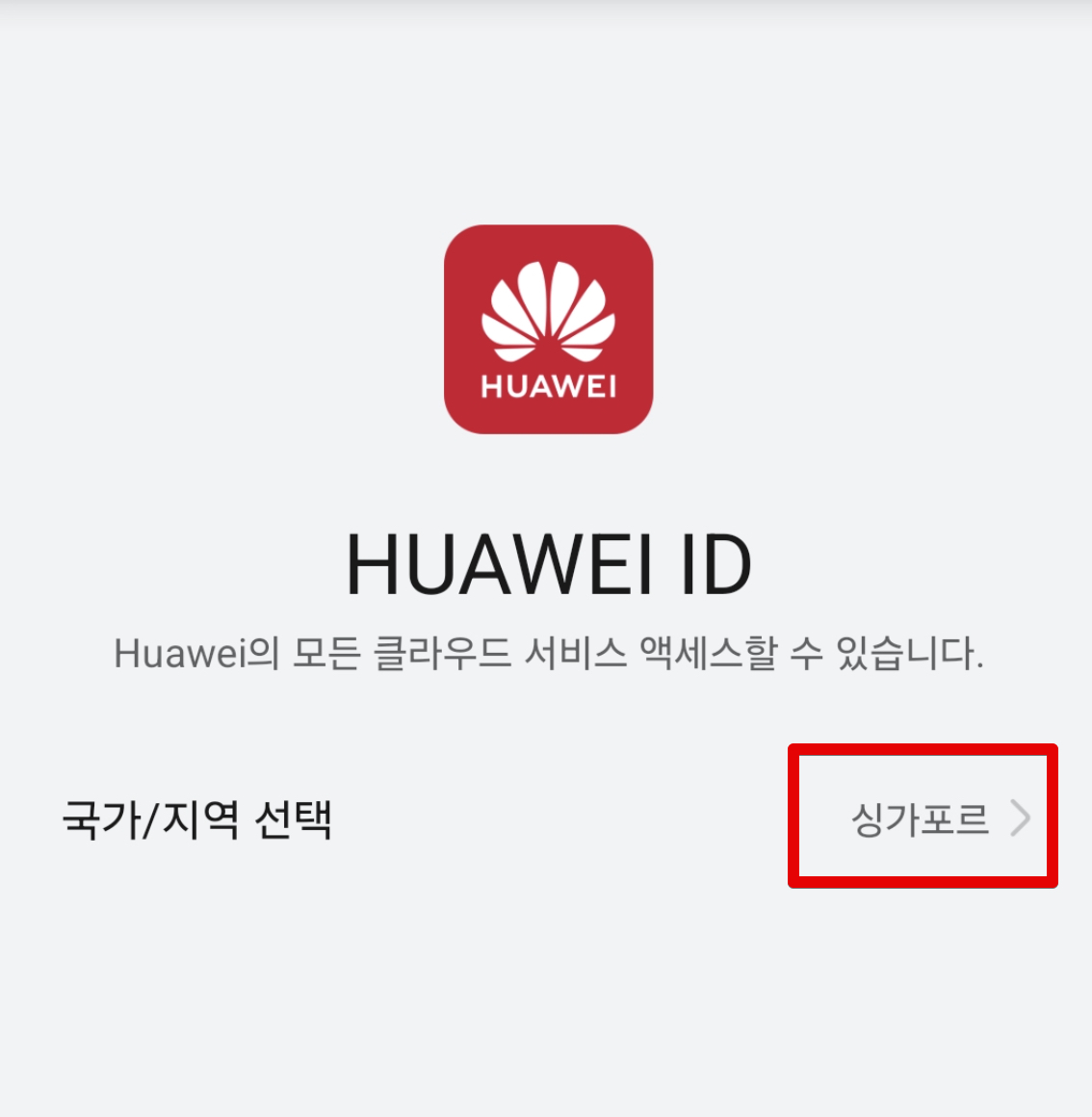This screenshot has height=1117, width=1092.
Task: Open the 국가/지역 선택 row showing 싱가포르
Action: pos(921,818)
